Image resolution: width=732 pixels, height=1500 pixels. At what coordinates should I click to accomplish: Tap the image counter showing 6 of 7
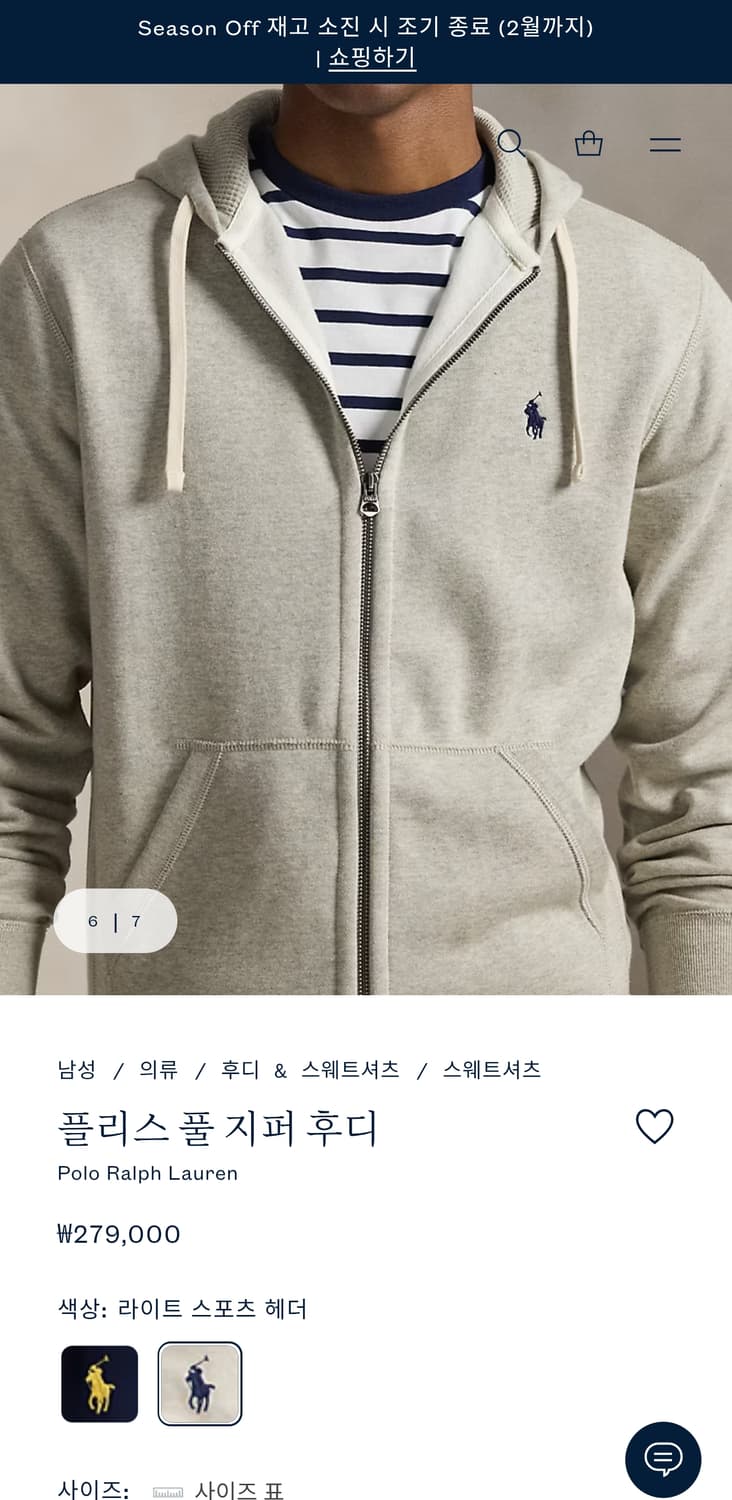[116, 921]
